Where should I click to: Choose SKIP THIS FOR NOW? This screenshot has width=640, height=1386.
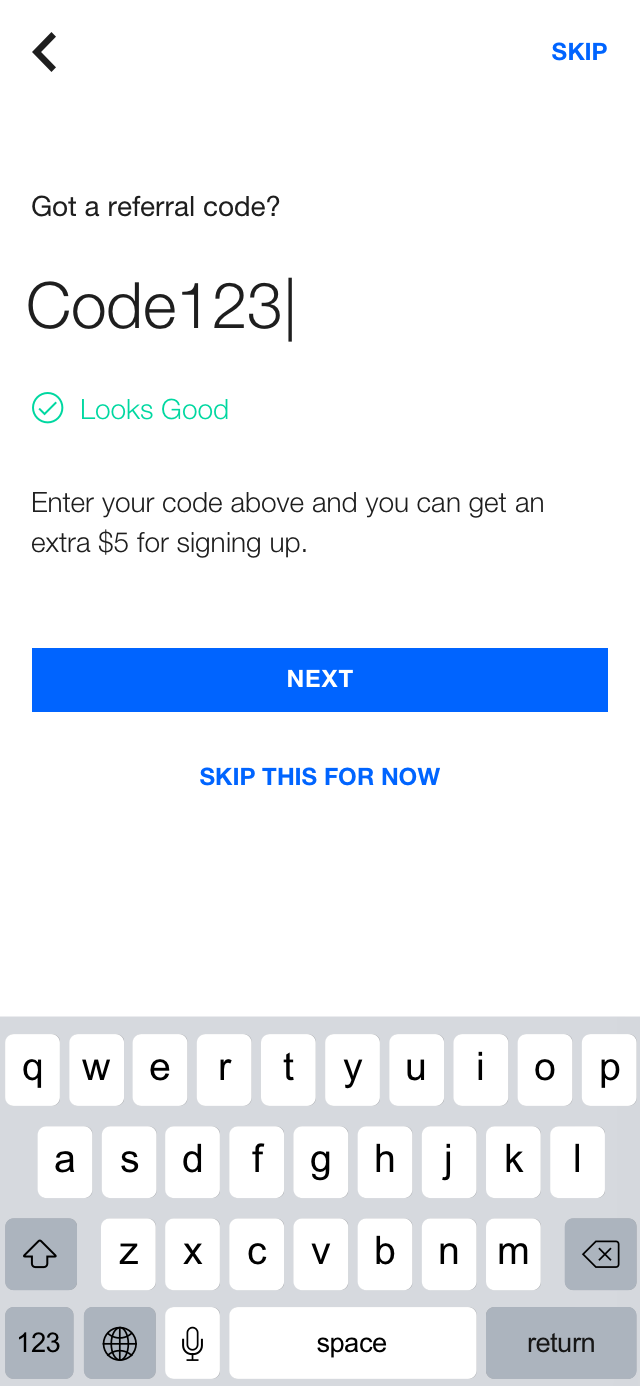point(320,777)
